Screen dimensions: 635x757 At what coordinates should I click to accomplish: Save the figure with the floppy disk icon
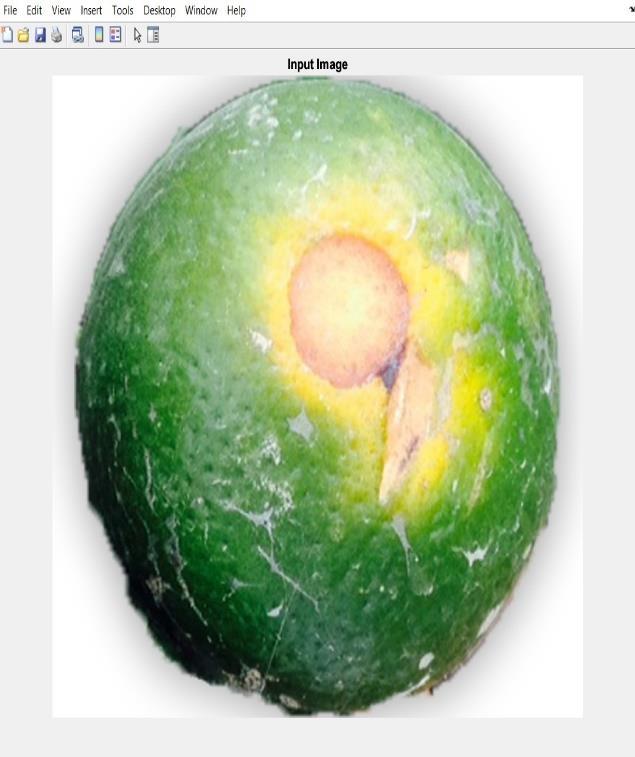pos(40,35)
